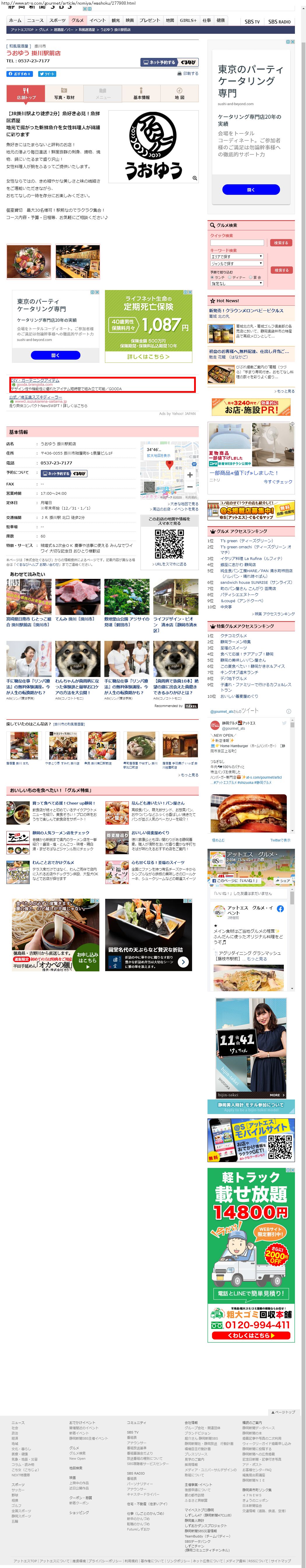This screenshot has height=1568, width=306.
Task: Enter text in the クイック検索 field
Action: [x=237, y=242]
